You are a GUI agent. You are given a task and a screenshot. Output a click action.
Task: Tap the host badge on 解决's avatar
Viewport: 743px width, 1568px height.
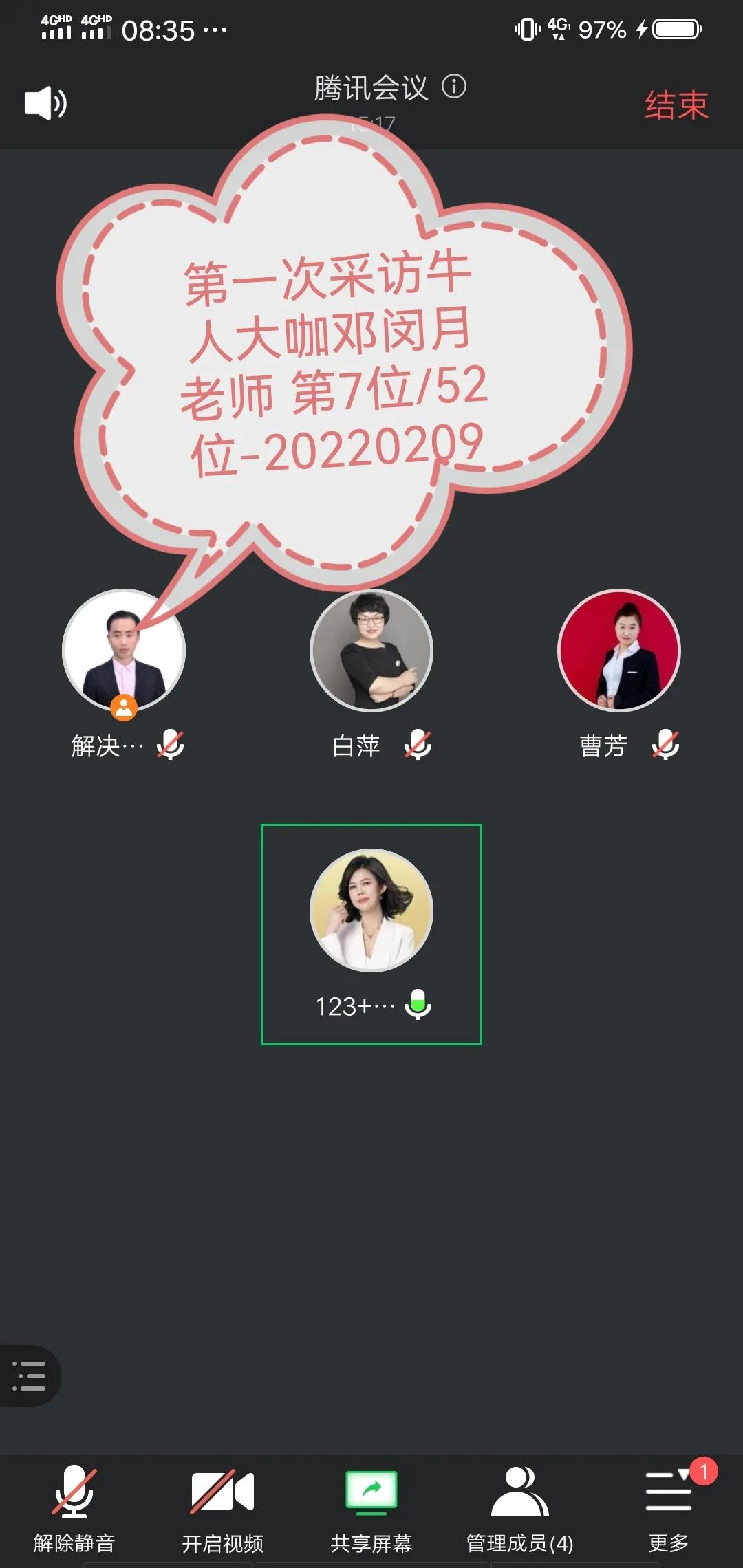pos(125,708)
